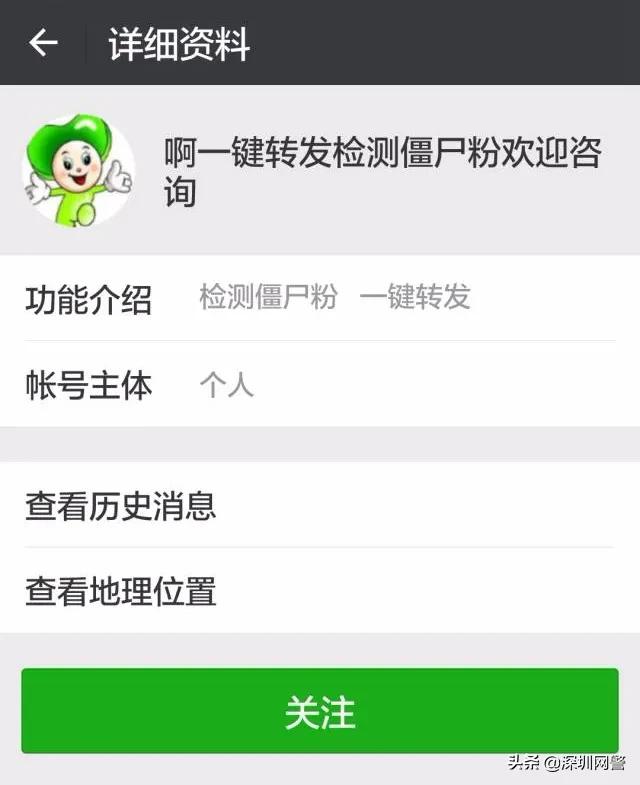View the account's profile avatar
Screen dimensions: 640x785
[x=78, y=171]
